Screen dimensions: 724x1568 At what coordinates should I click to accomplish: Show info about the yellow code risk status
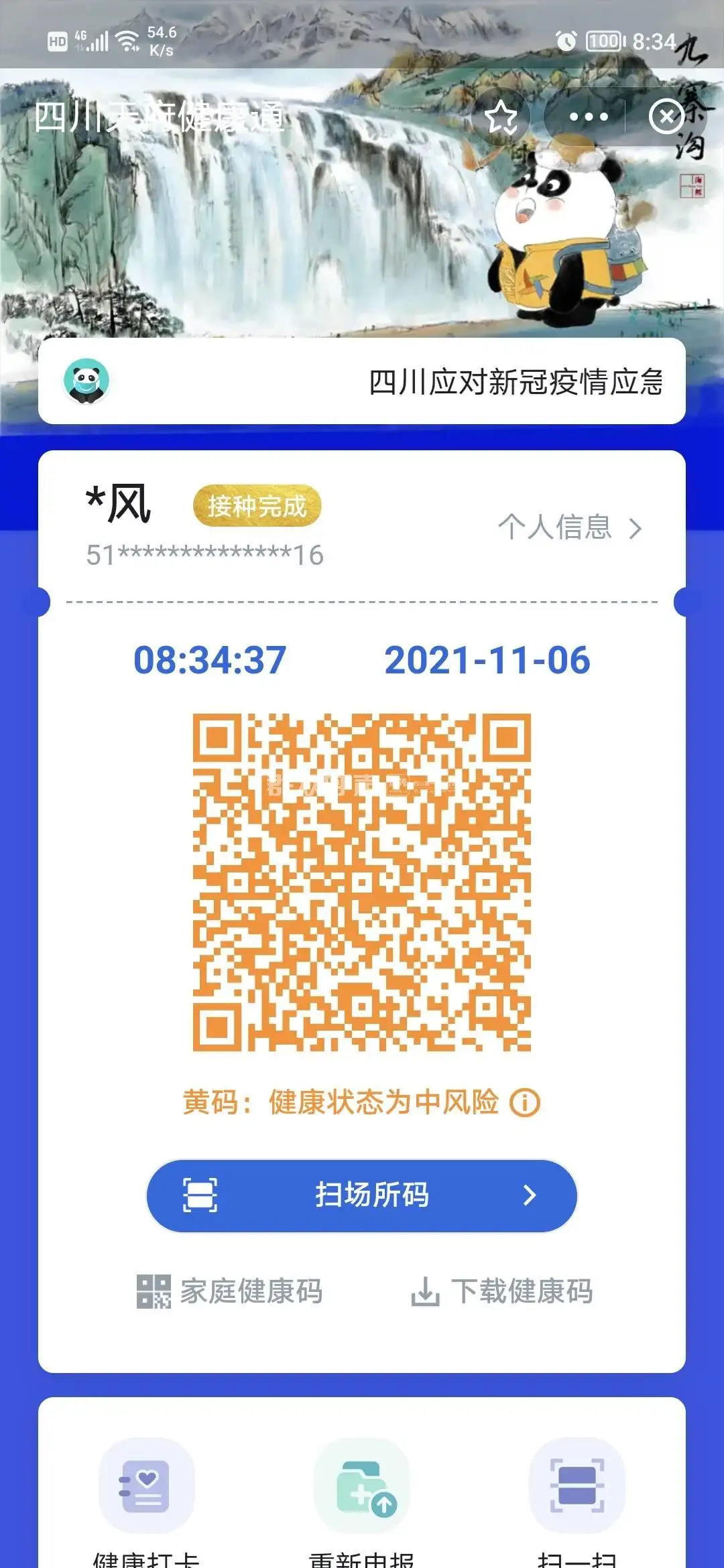pyautogui.click(x=525, y=1102)
